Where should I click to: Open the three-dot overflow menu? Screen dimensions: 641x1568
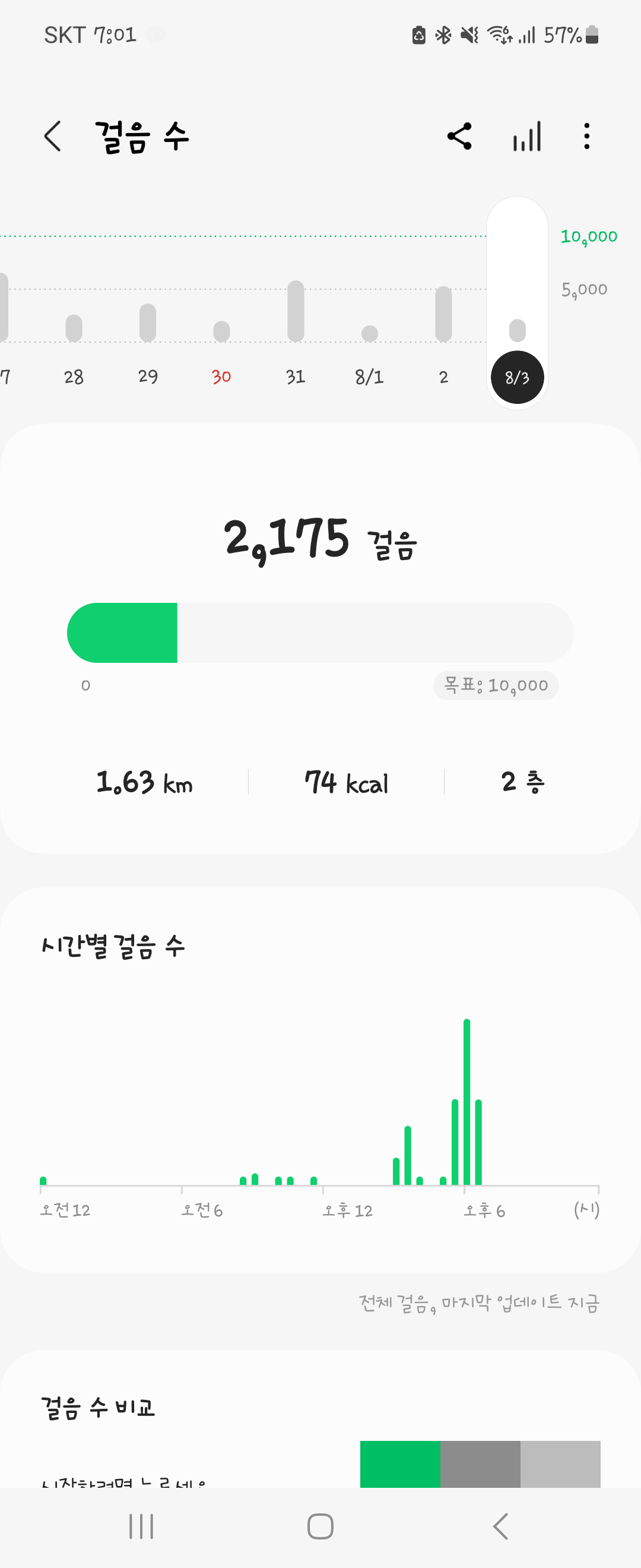[586, 136]
